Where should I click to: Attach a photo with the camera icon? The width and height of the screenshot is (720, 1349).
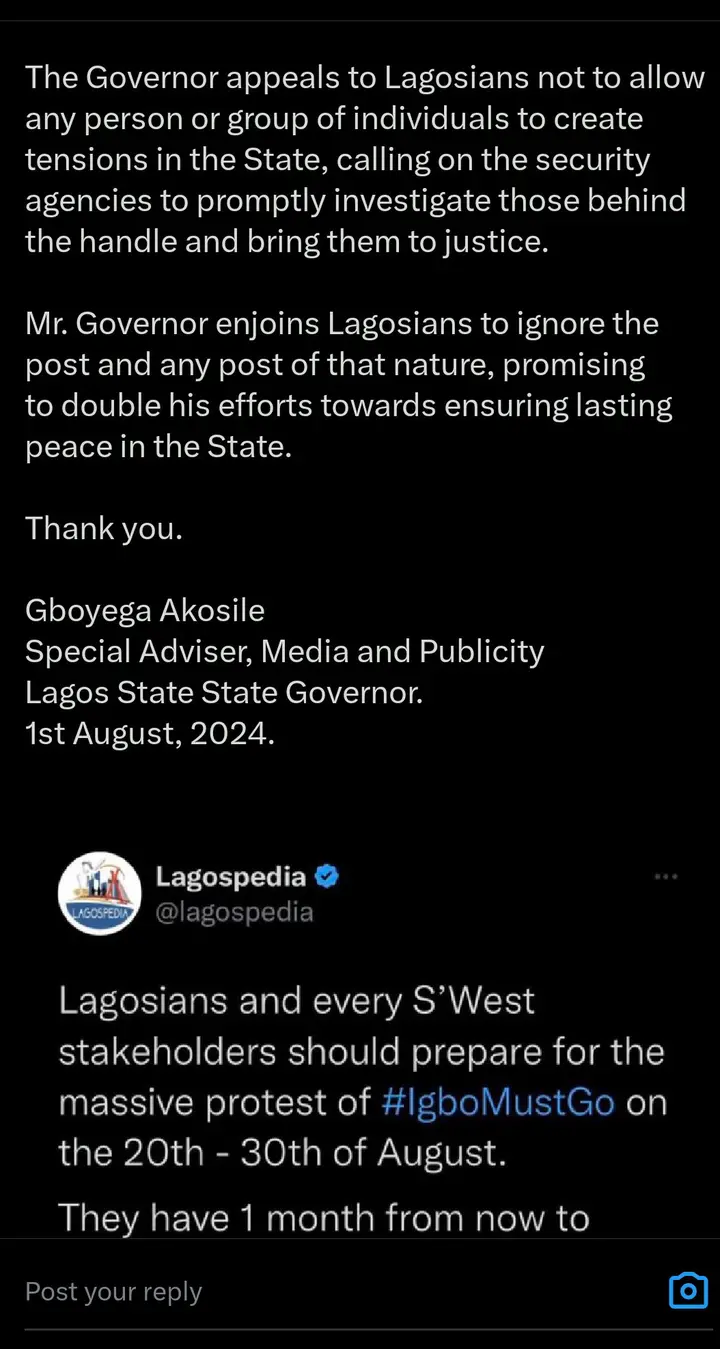tap(688, 1291)
